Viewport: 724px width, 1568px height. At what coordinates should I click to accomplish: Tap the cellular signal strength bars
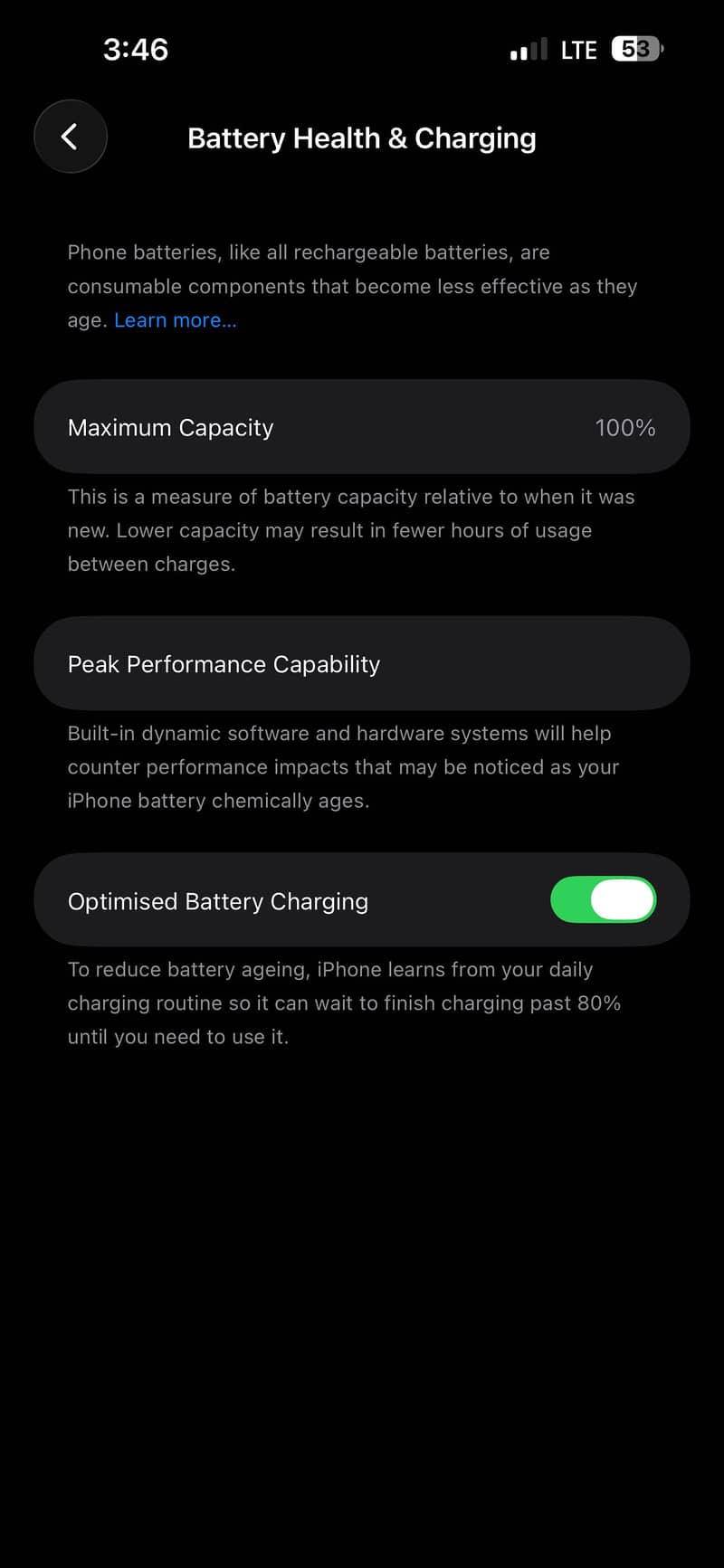pyautogui.click(x=528, y=50)
